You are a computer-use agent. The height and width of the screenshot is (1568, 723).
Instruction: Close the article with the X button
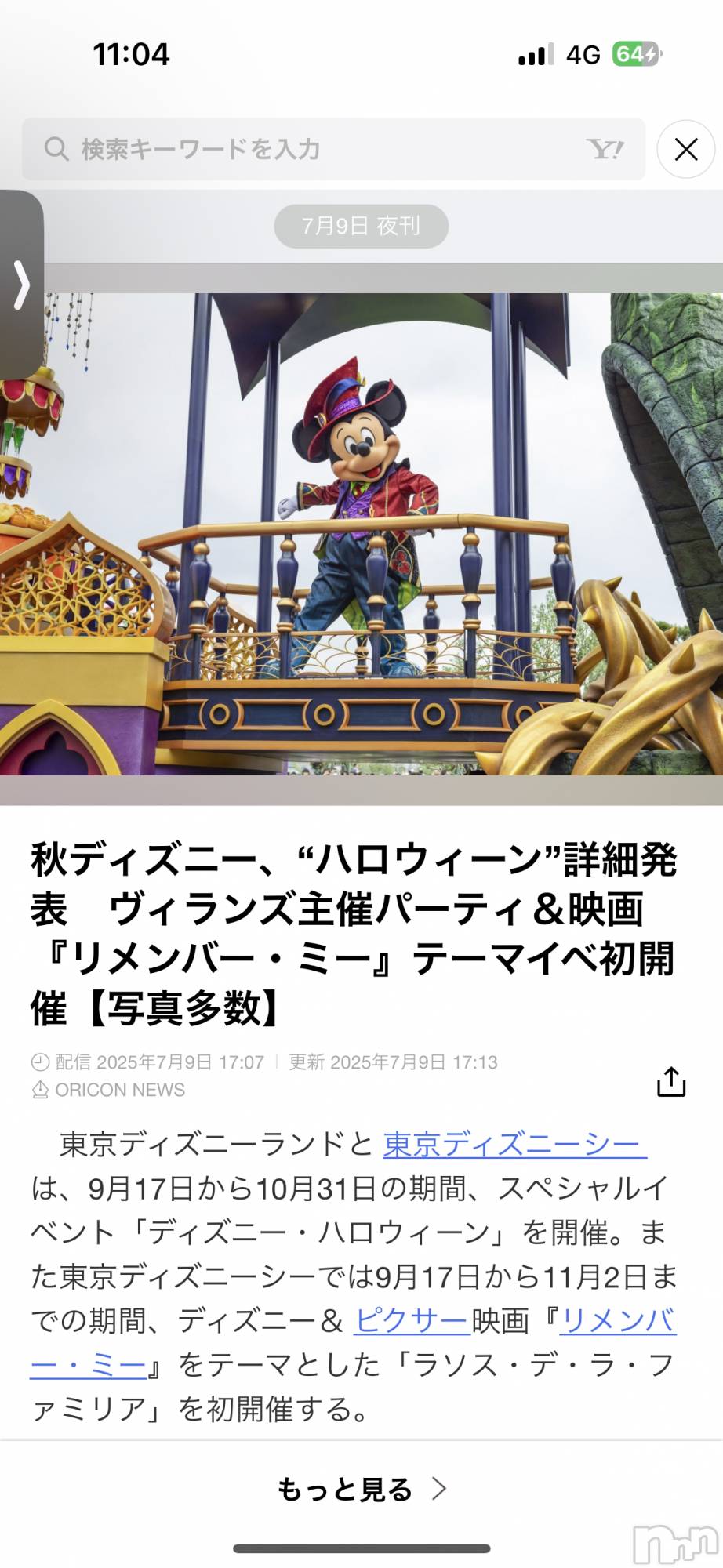[x=686, y=149]
